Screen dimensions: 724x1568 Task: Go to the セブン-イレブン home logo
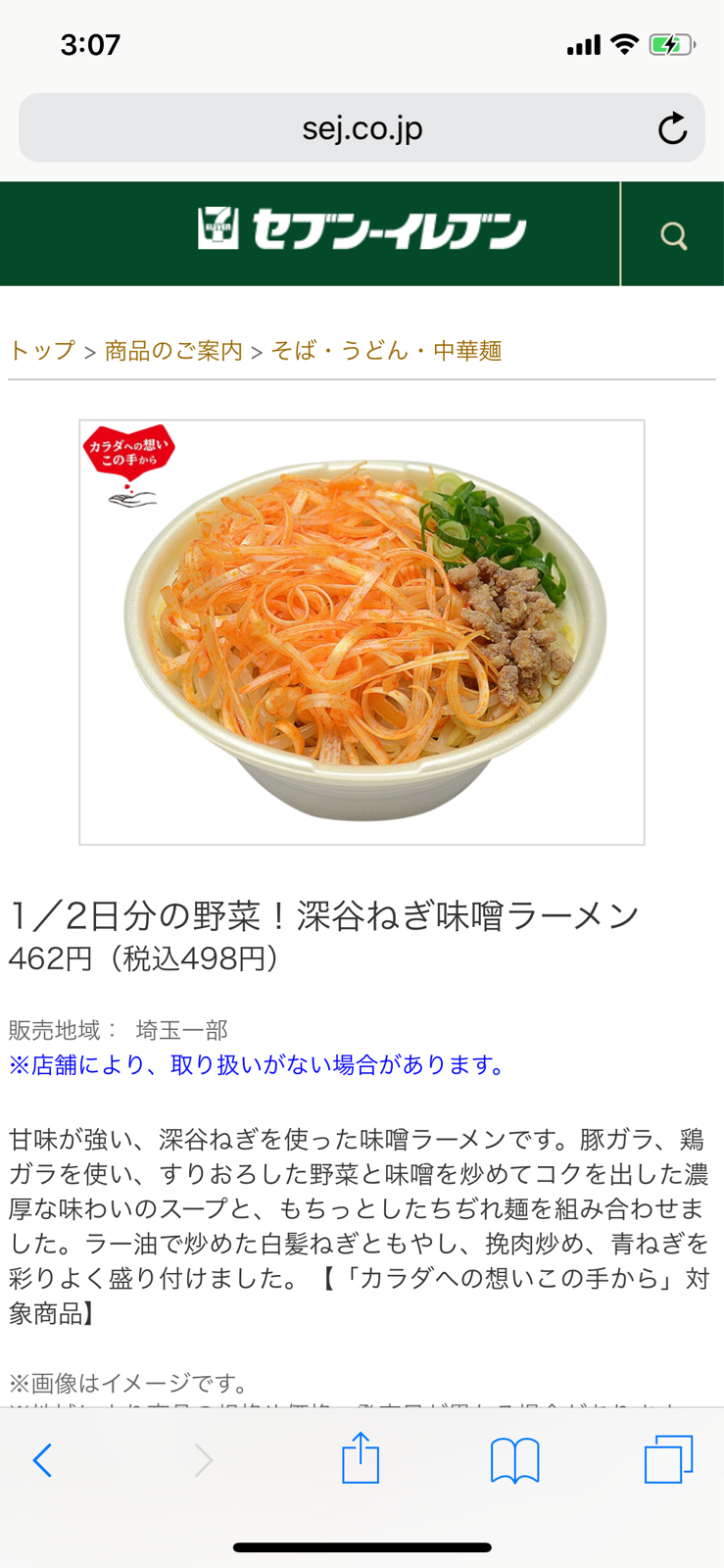pyautogui.click(x=362, y=229)
